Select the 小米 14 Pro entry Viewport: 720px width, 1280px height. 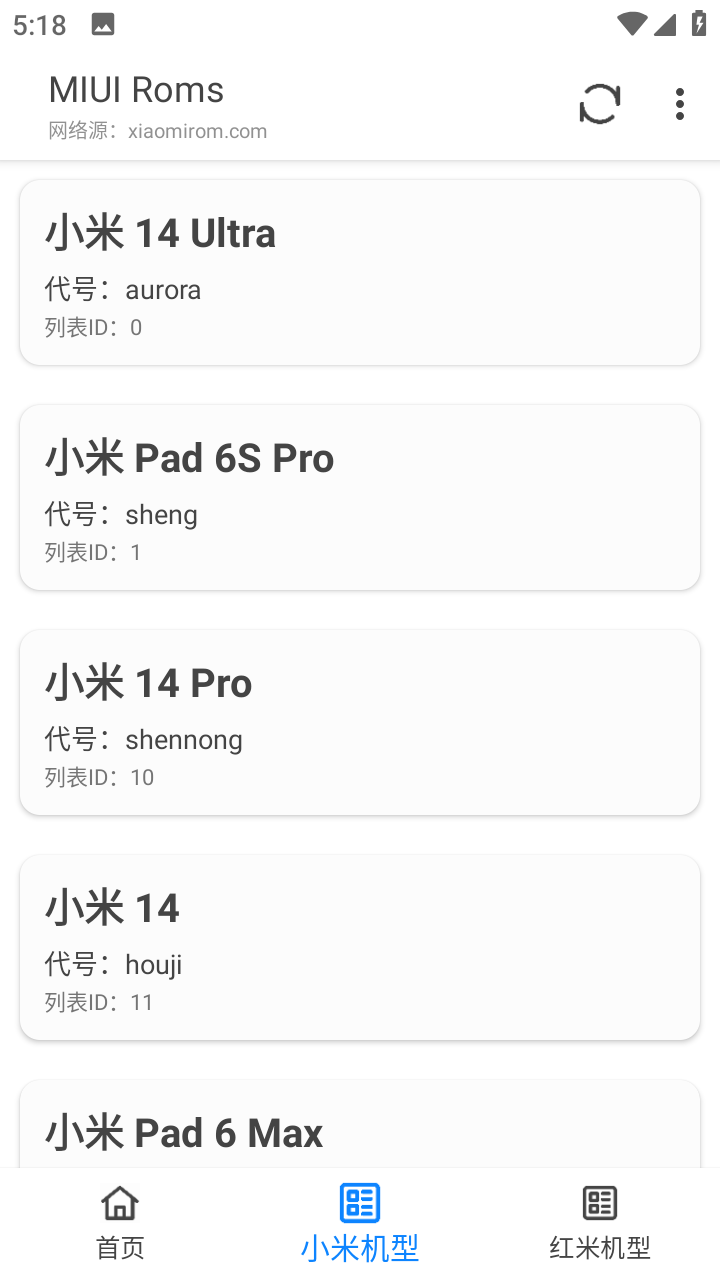pyautogui.click(x=359, y=720)
